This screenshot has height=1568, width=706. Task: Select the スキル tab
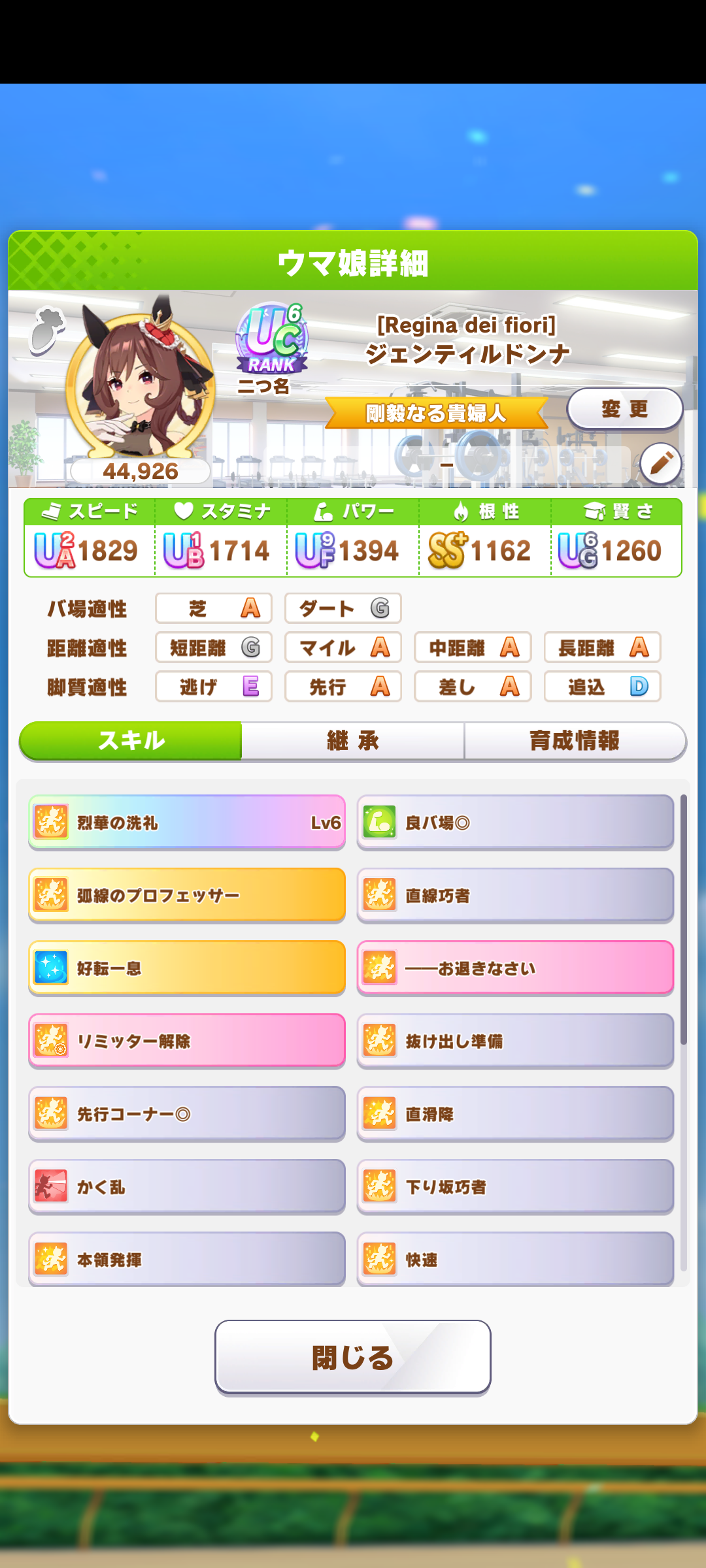click(131, 741)
